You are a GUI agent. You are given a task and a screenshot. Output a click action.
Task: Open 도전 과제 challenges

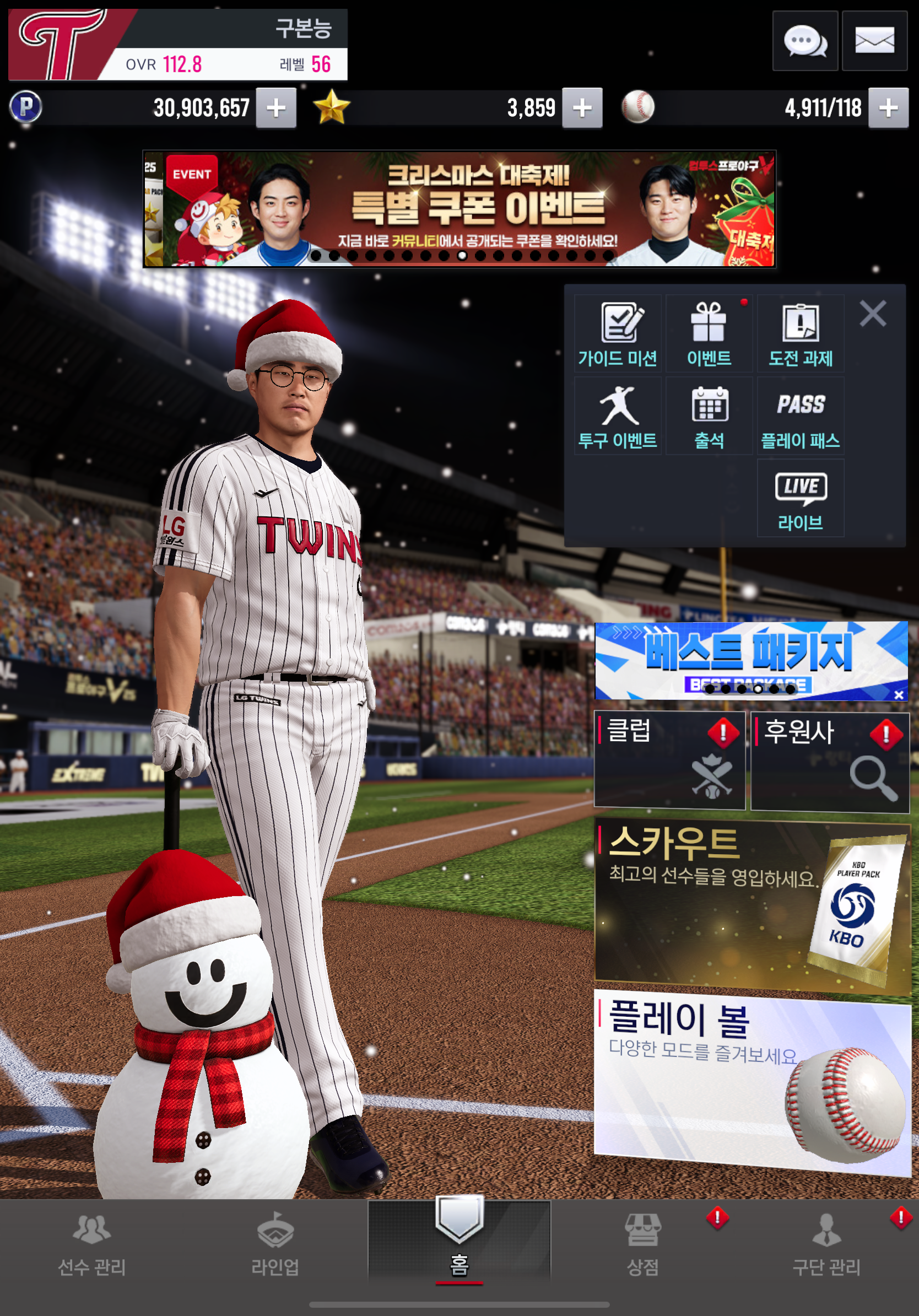point(800,335)
